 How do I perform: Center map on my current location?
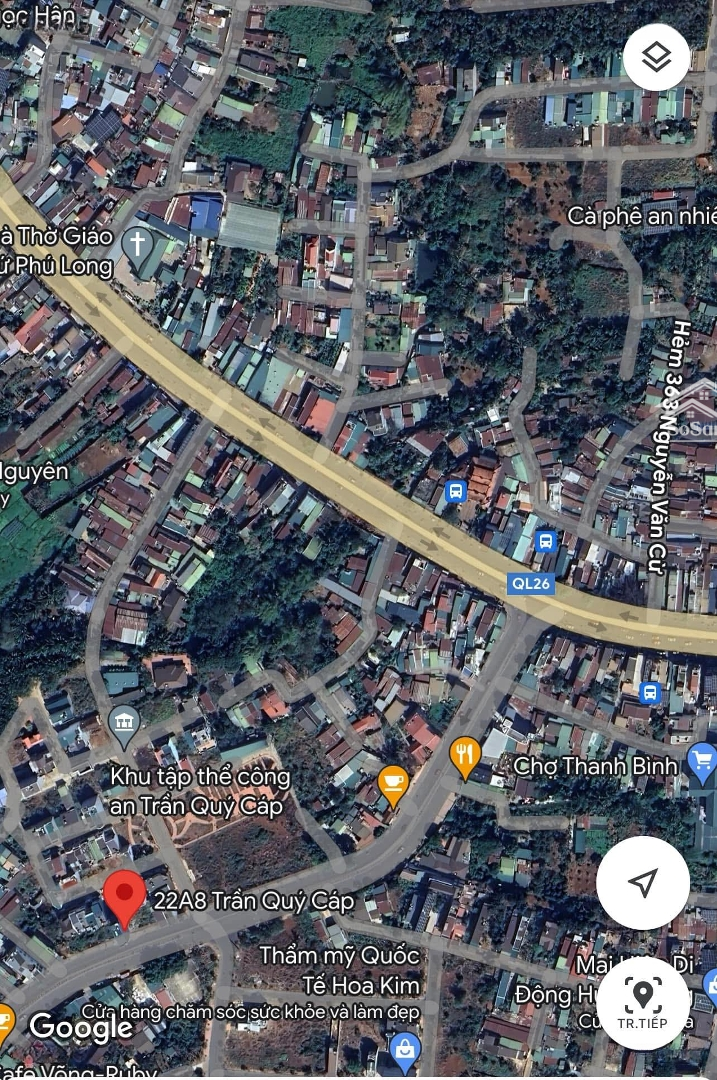(643, 883)
